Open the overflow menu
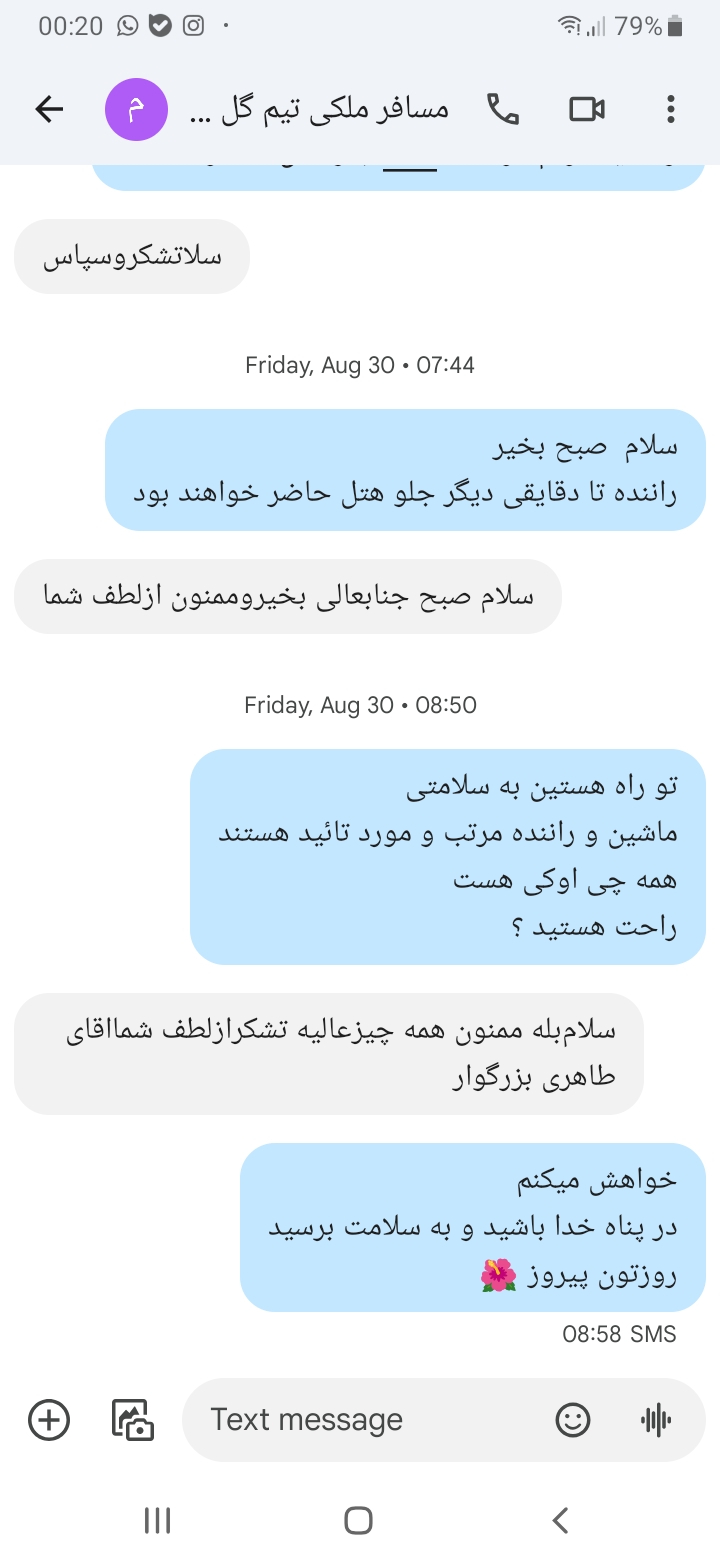The image size is (720, 1560). [x=670, y=109]
